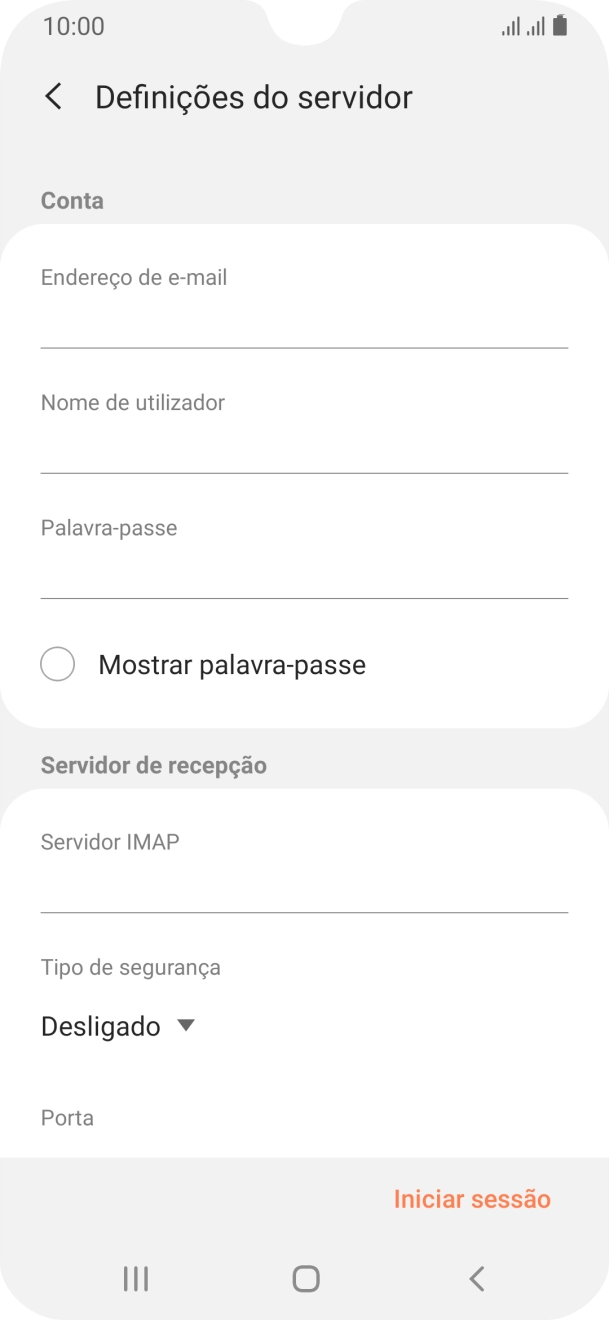The width and height of the screenshot is (609, 1320).
Task: Tap Iniciar sessão to sign in
Action: (472, 1199)
